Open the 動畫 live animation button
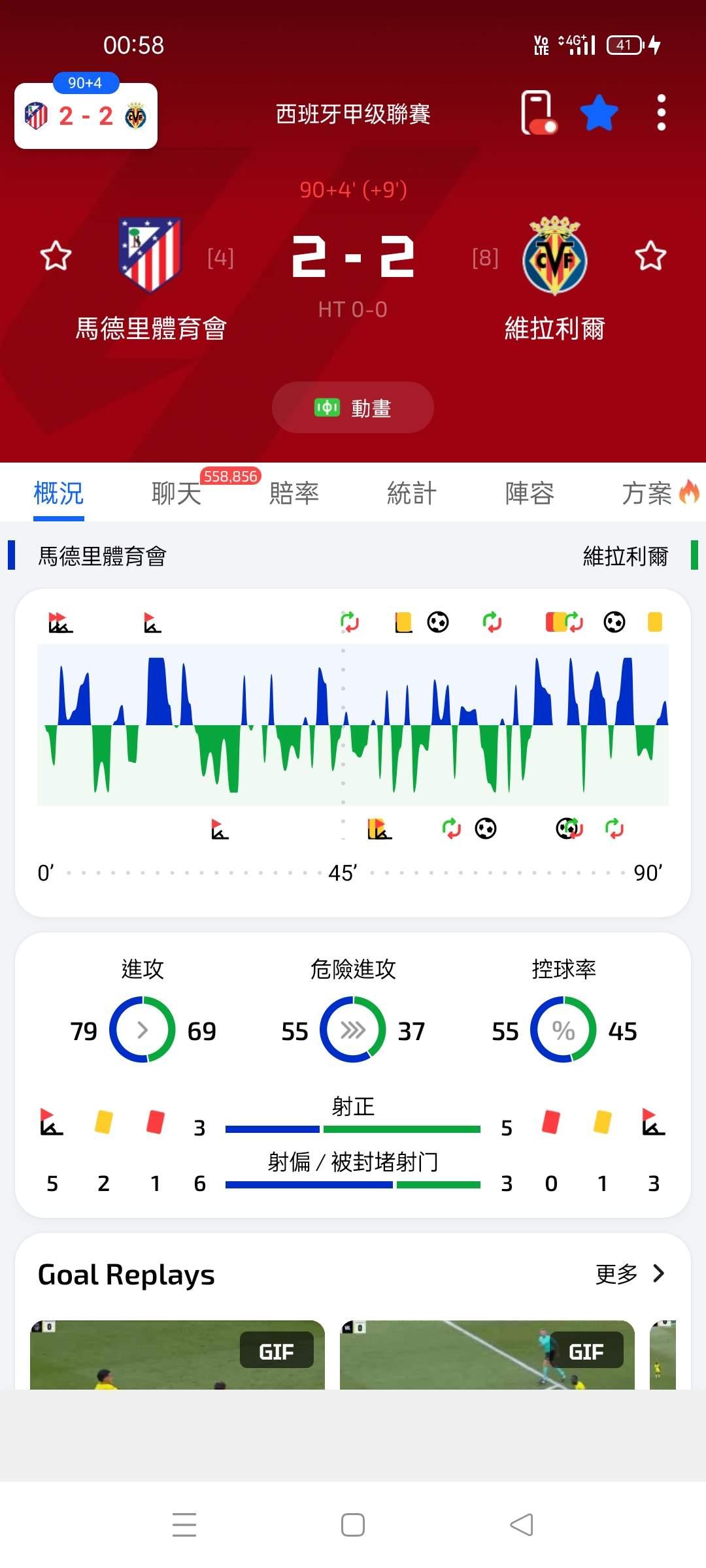The image size is (706, 1568). click(x=353, y=408)
